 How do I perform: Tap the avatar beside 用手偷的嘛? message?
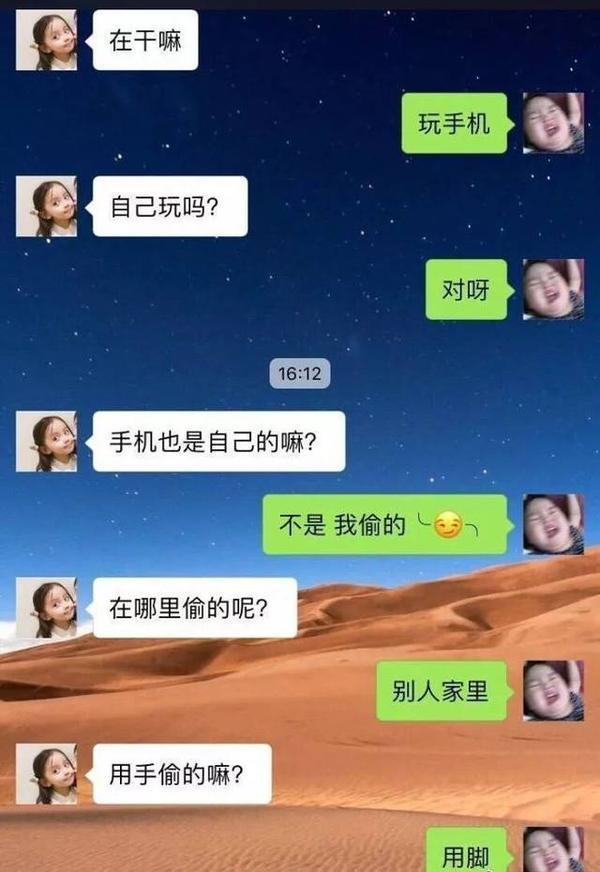tap(46, 773)
